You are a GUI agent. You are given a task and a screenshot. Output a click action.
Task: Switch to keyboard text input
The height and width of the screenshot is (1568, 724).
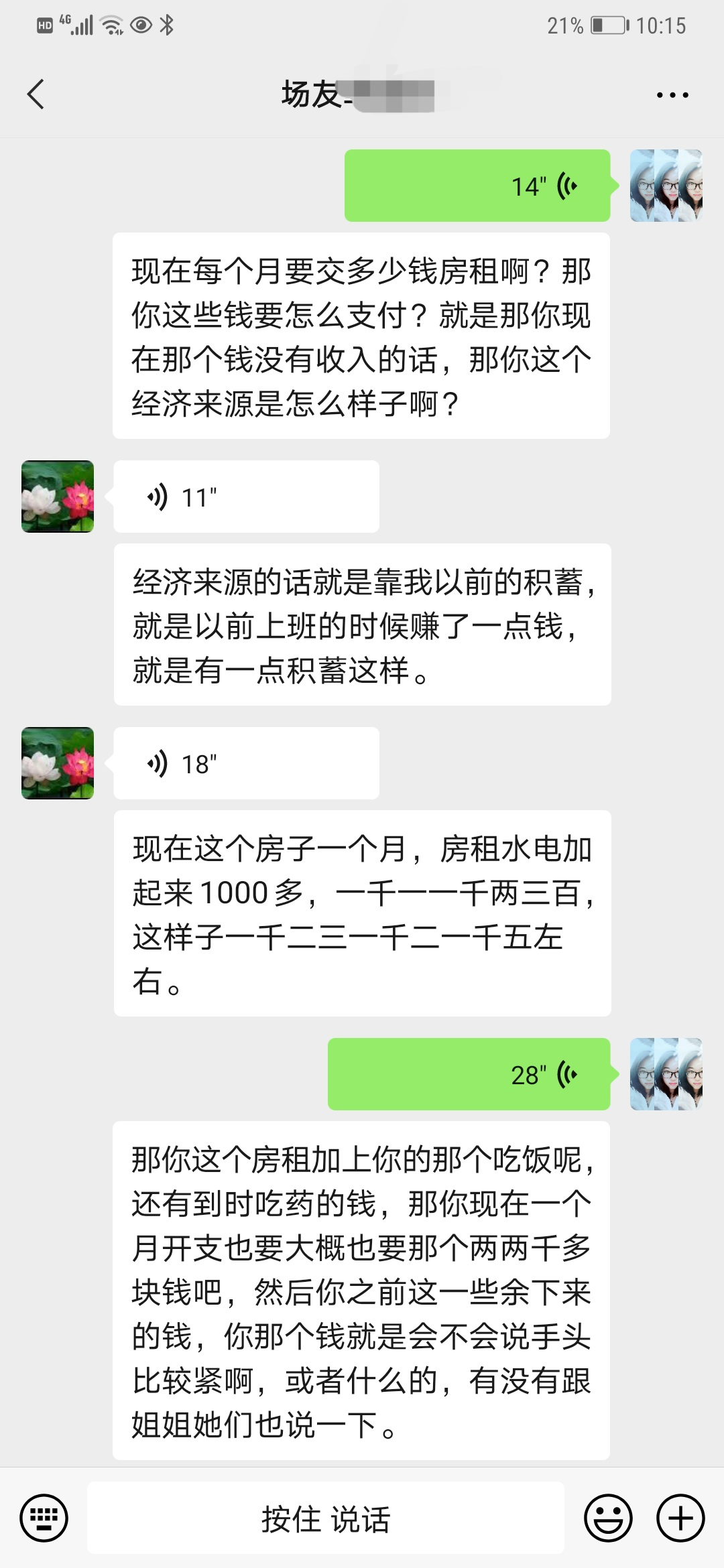coord(44,1518)
